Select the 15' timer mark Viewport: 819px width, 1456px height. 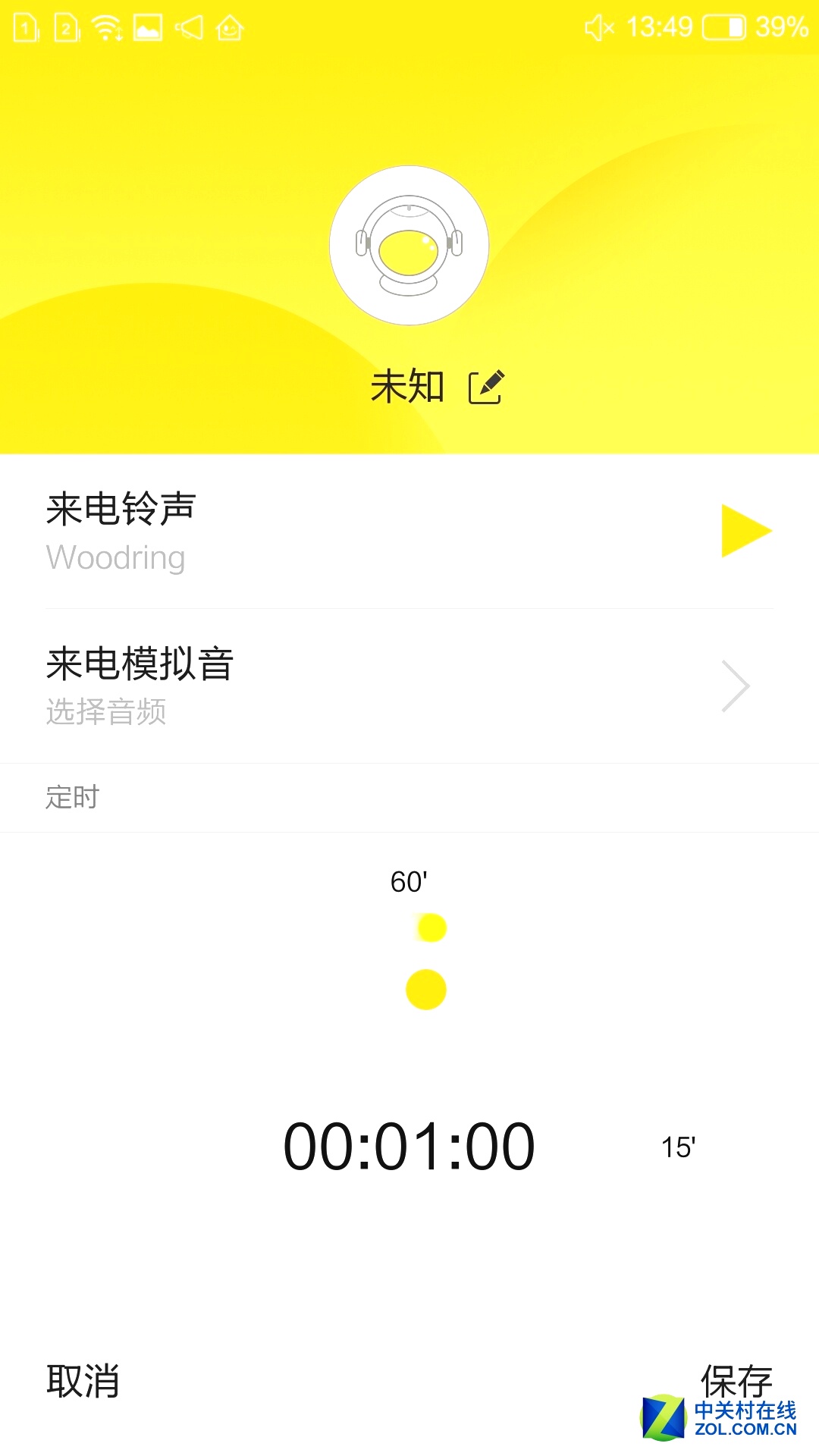pyautogui.click(x=678, y=1147)
